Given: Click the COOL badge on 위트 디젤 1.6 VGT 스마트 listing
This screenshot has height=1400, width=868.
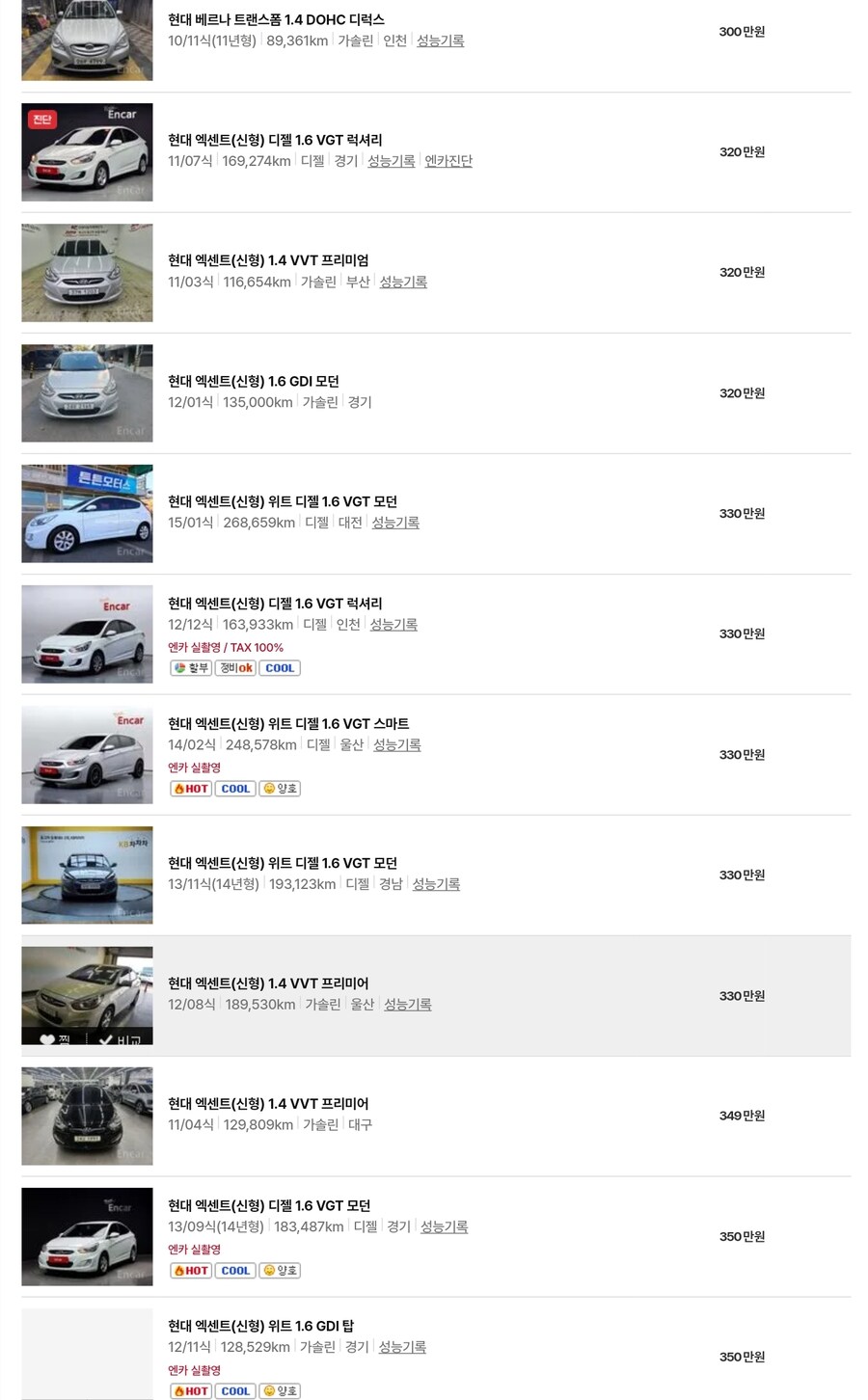Looking at the screenshot, I should (x=234, y=788).
